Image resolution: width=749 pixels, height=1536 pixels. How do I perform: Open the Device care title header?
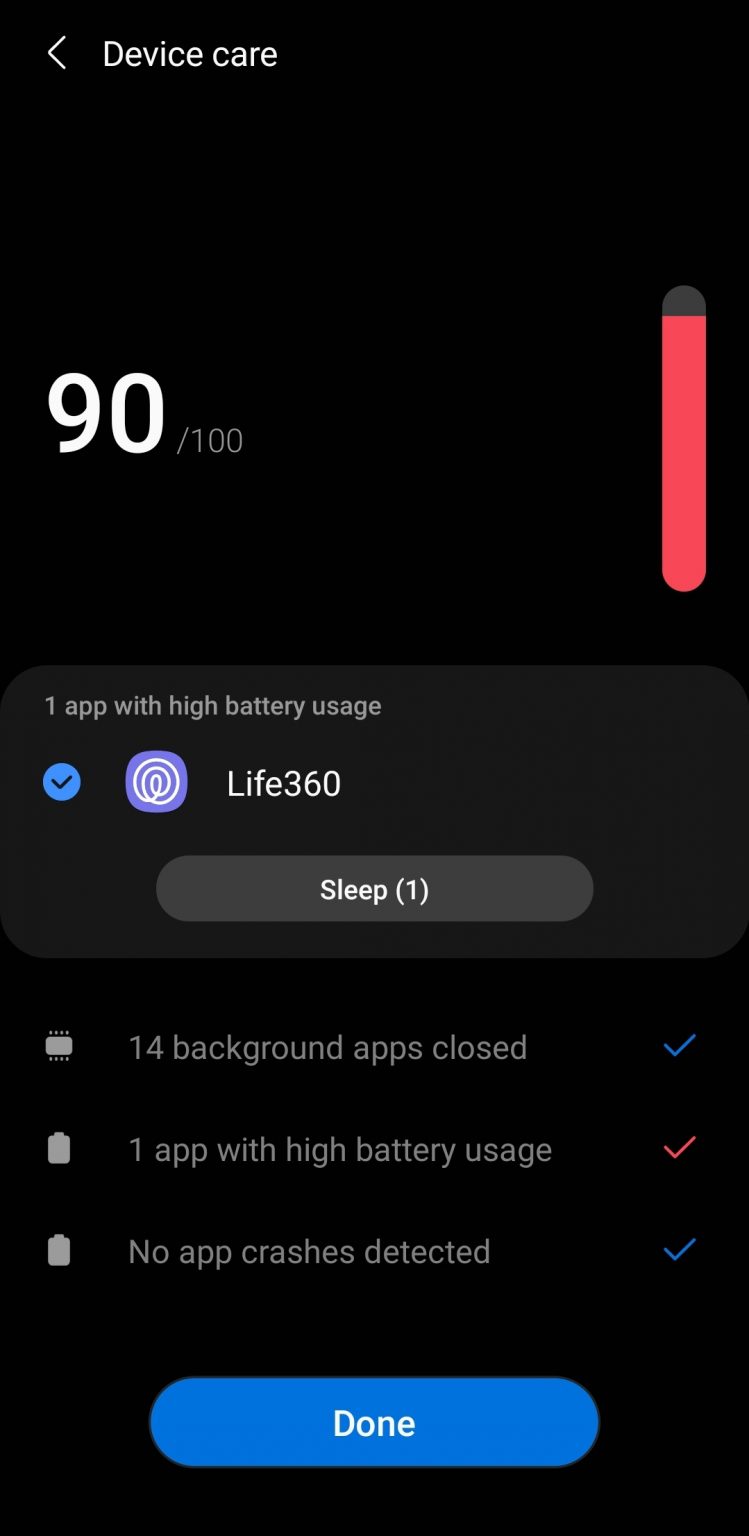pyautogui.click(x=189, y=53)
